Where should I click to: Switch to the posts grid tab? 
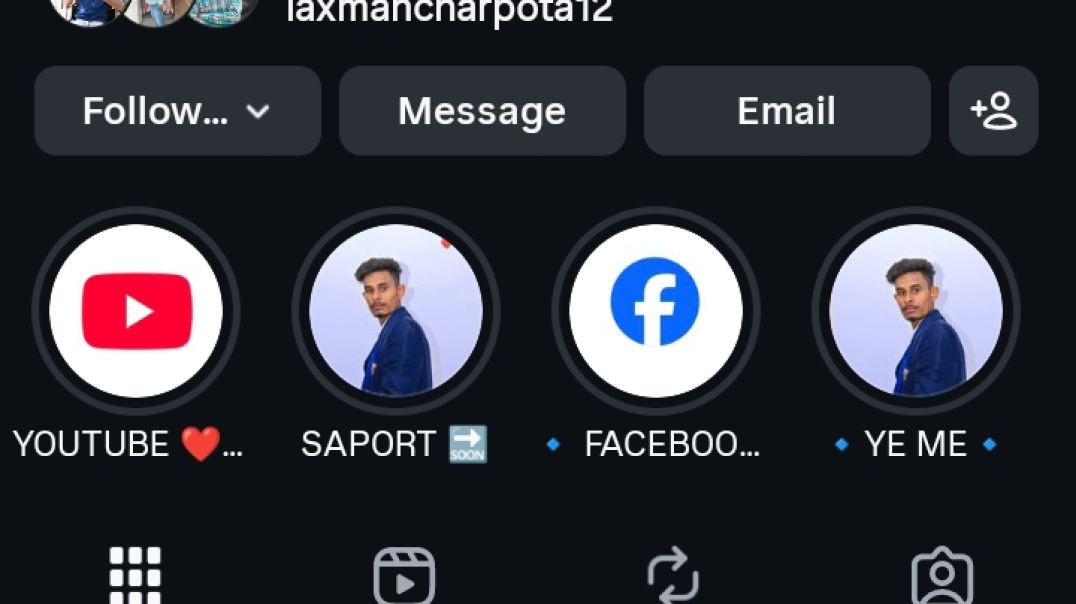135,576
